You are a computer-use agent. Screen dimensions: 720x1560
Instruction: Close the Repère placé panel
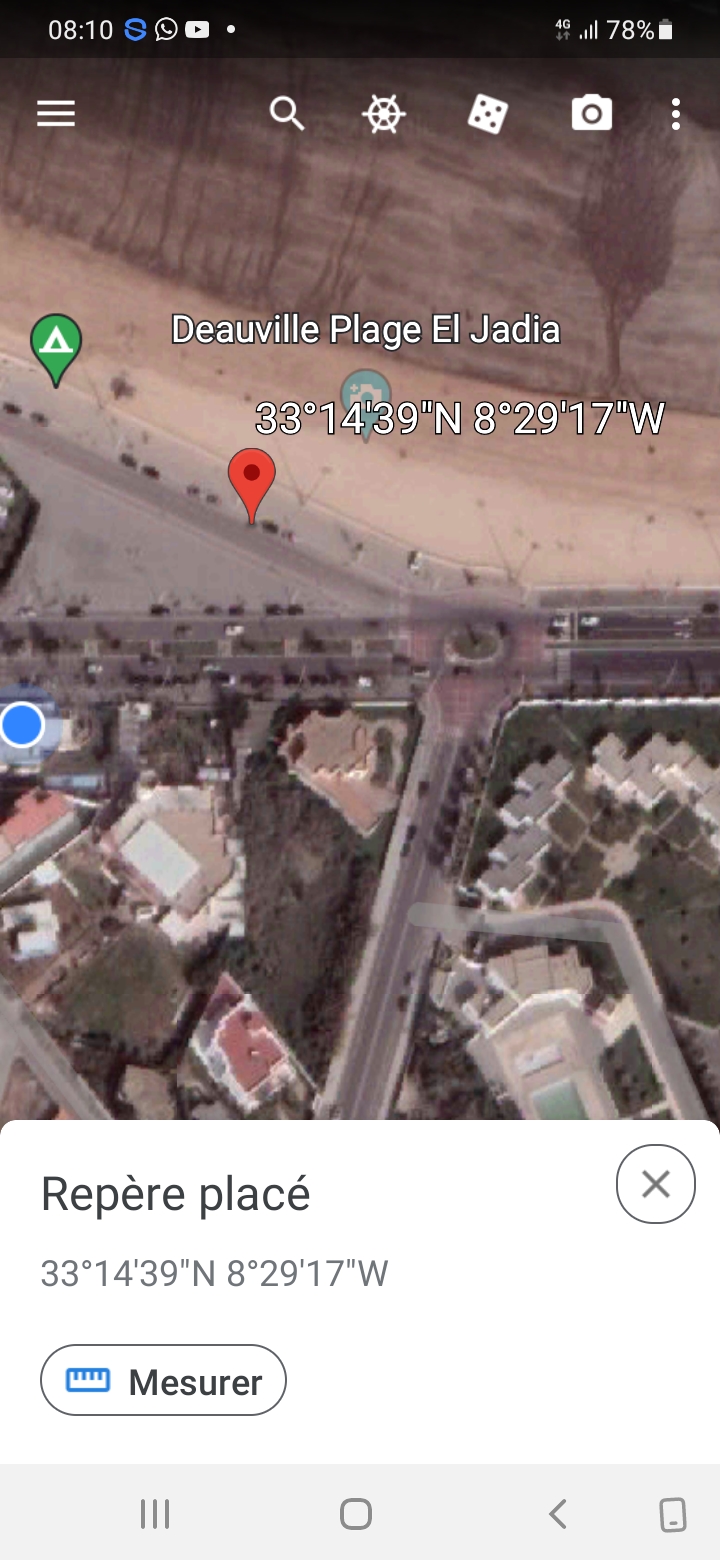click(x=656, y=1184)
